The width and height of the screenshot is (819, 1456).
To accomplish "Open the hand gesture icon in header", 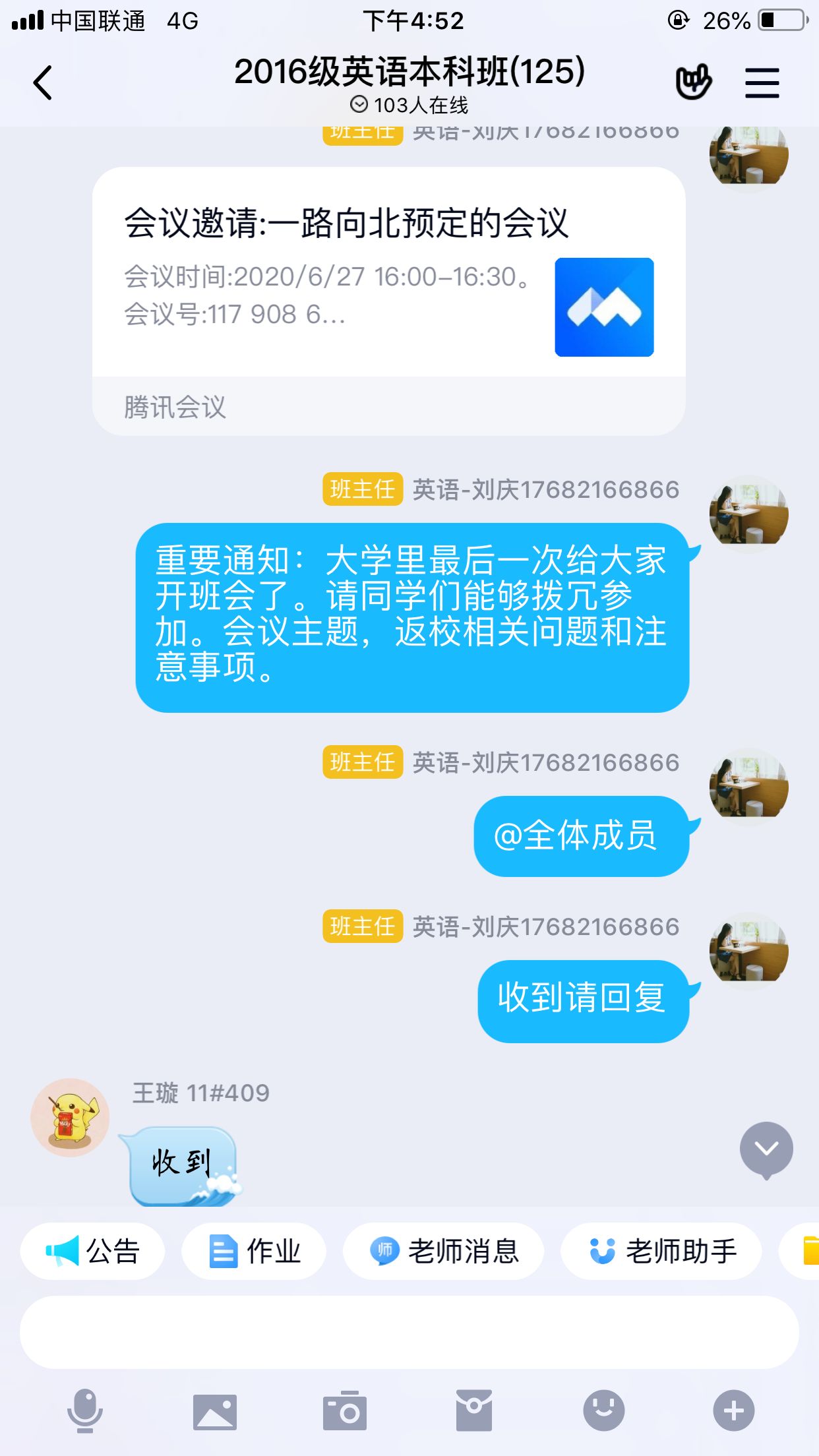I will click(x=694, y=82).
